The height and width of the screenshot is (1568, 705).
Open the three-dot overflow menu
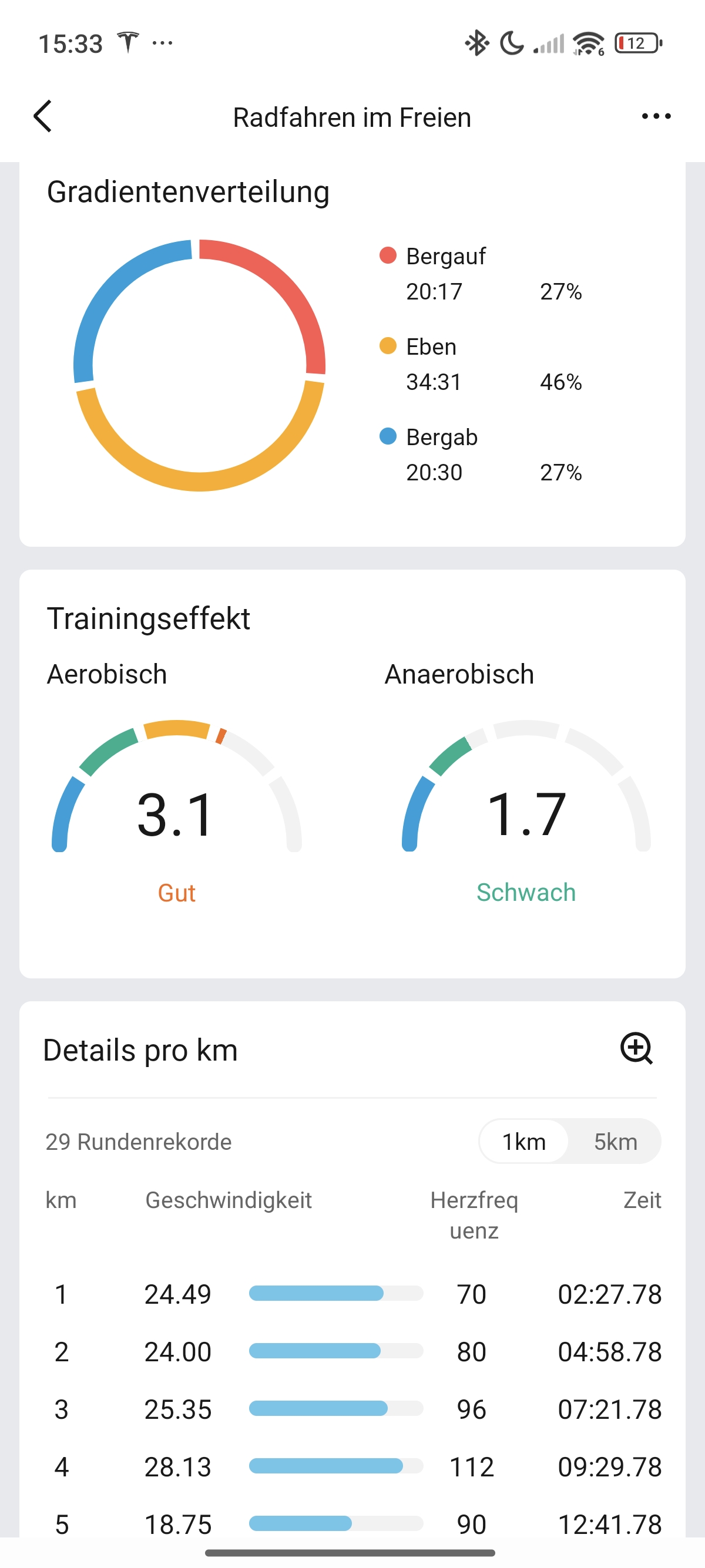[x=656, y=116]
